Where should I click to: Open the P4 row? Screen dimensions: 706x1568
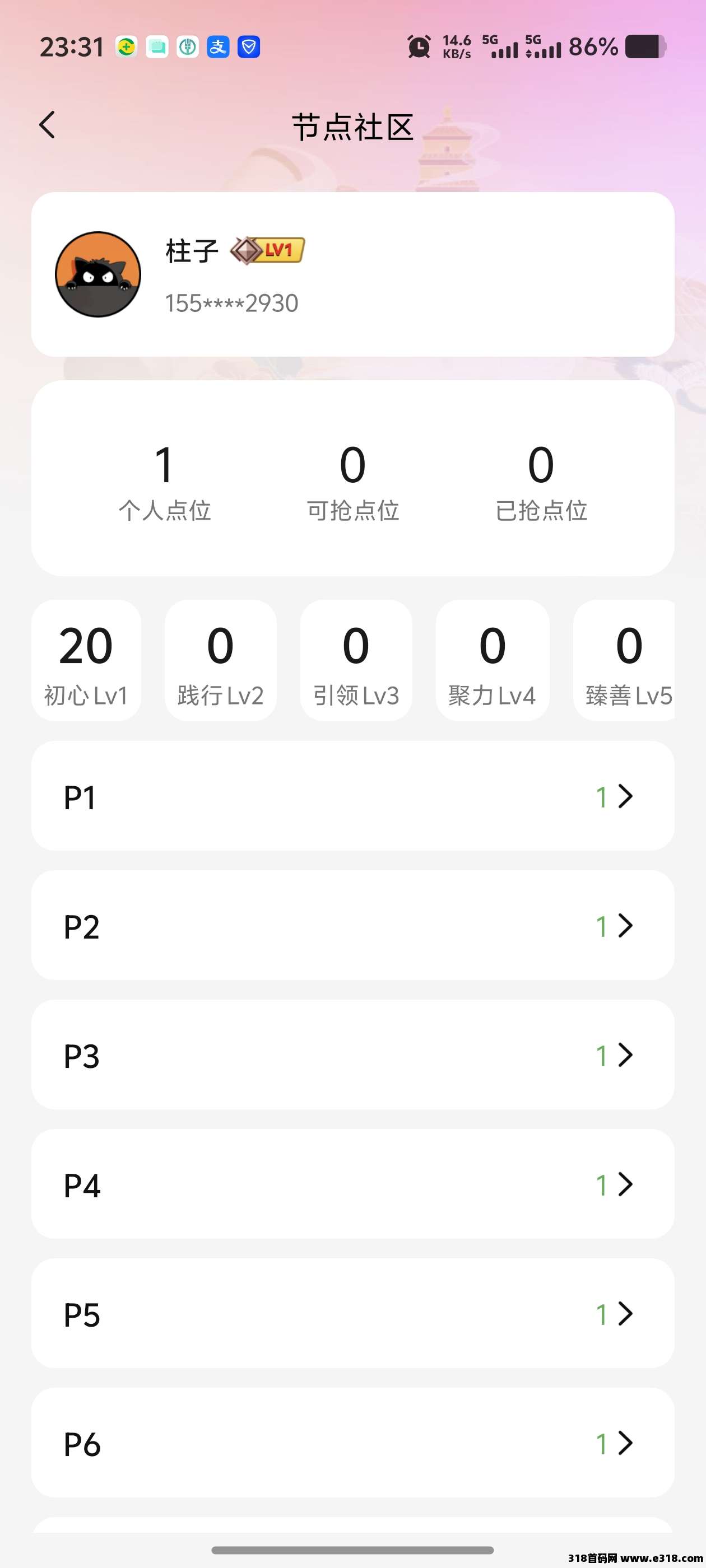point(352,1184)
